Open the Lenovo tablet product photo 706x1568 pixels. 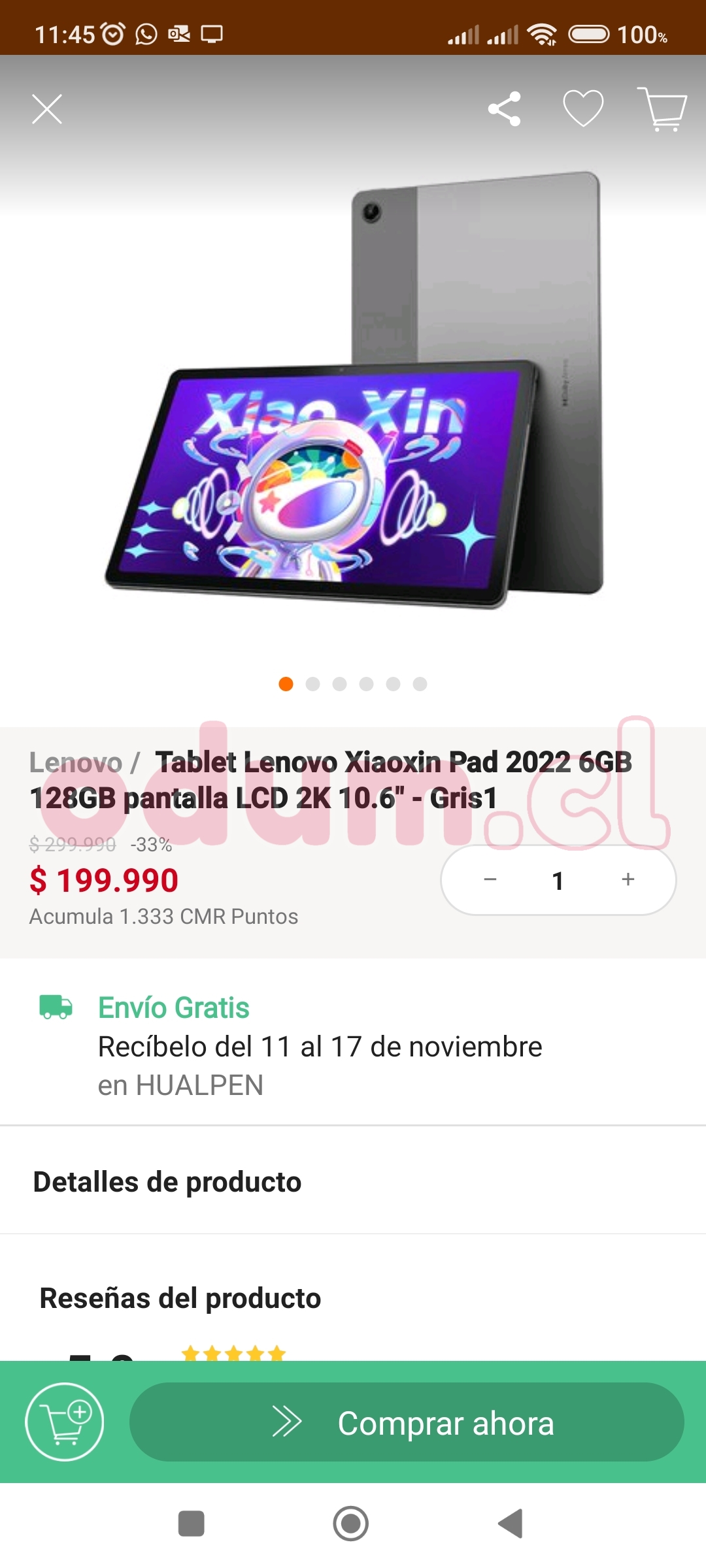pos(353,392)
